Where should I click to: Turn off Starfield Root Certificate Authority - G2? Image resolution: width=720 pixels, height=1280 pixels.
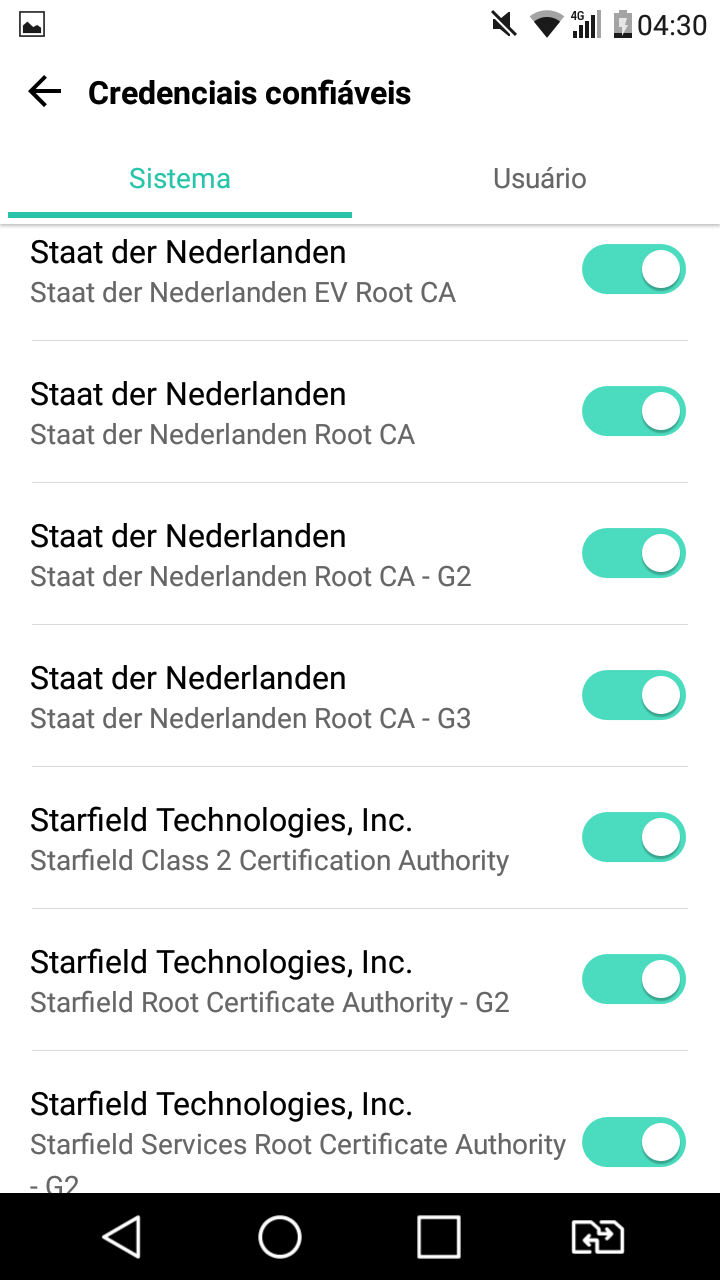634,979
